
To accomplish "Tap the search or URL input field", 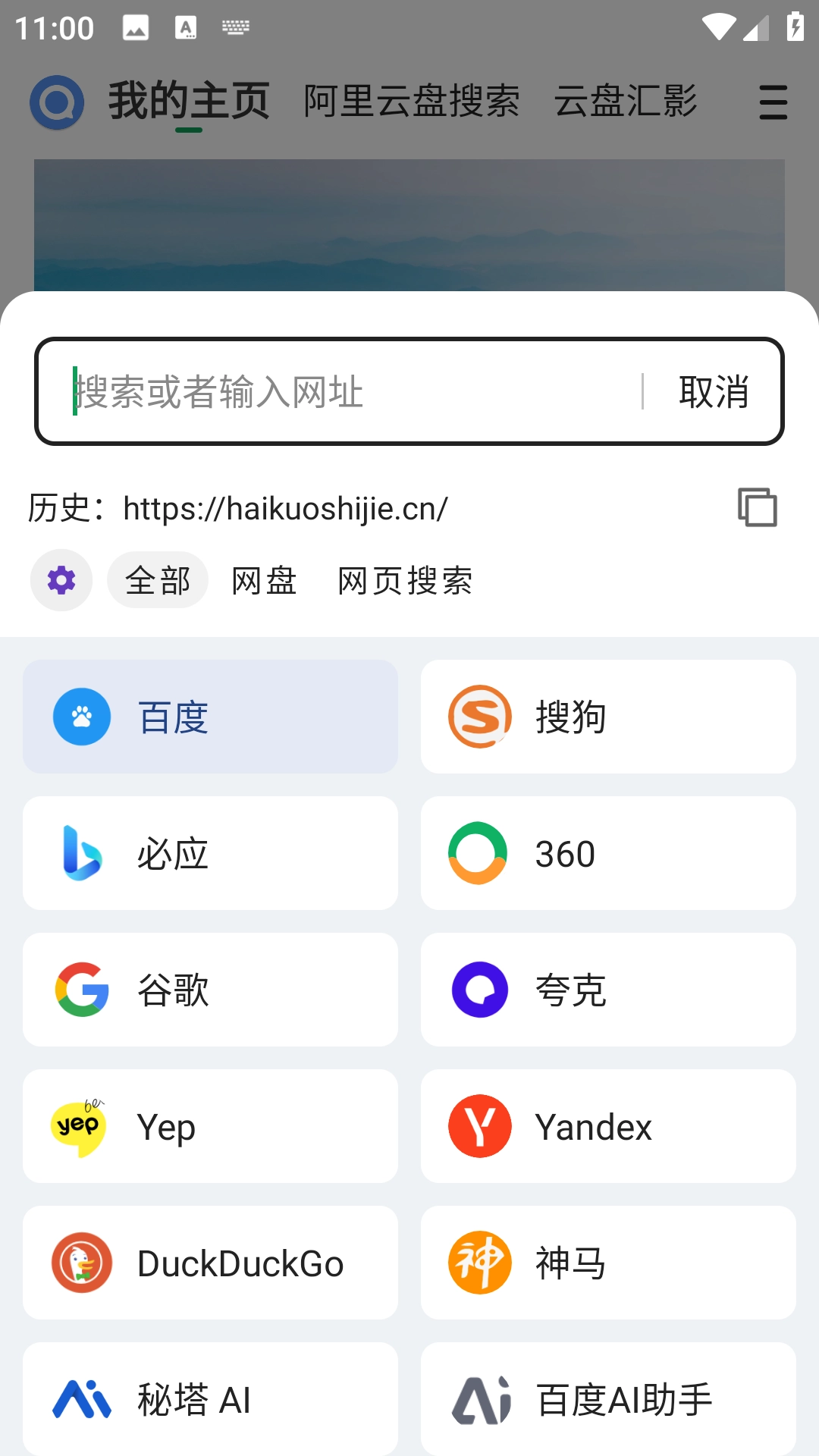I will (x=349, y=392).
